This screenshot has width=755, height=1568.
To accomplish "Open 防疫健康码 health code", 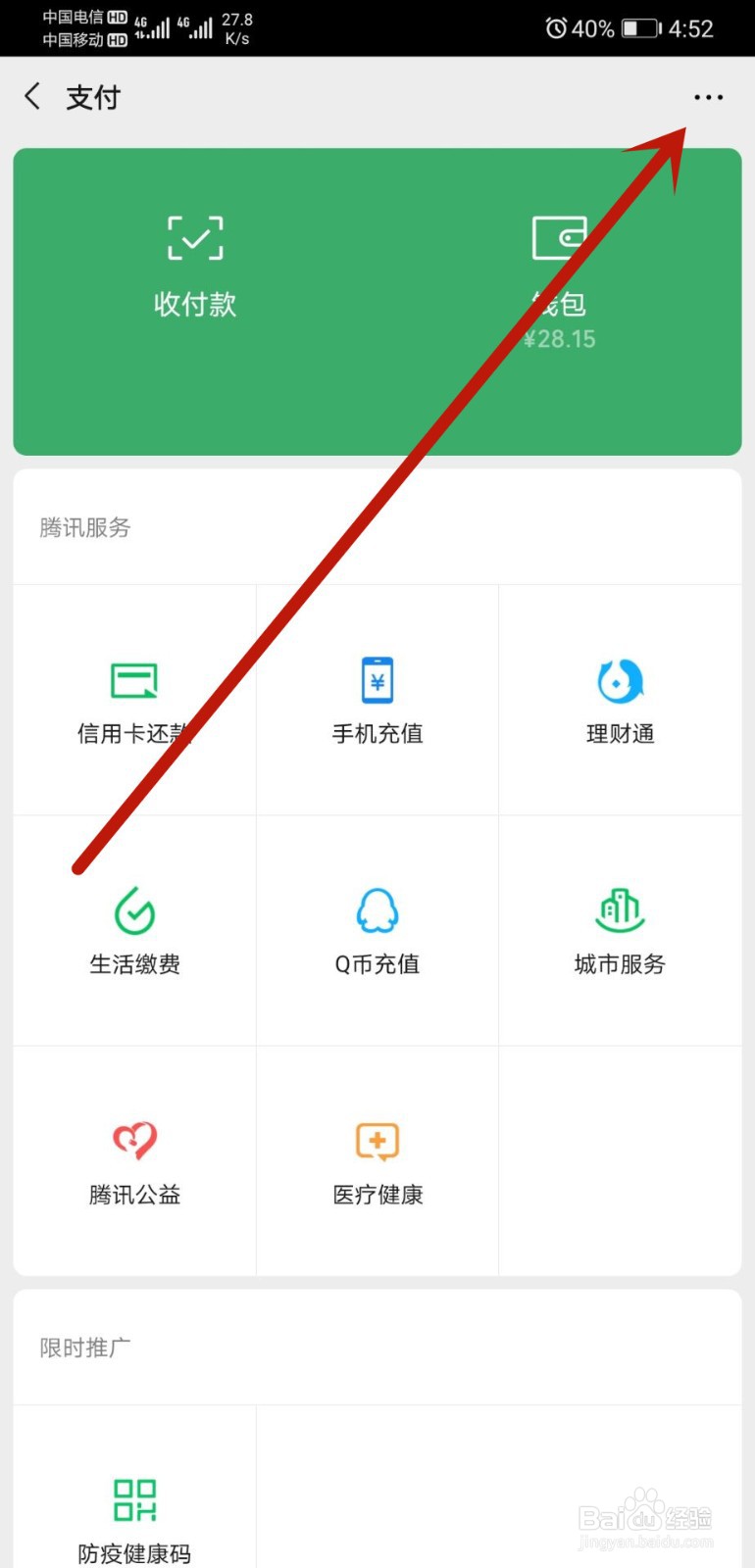I will [134, 1514].
